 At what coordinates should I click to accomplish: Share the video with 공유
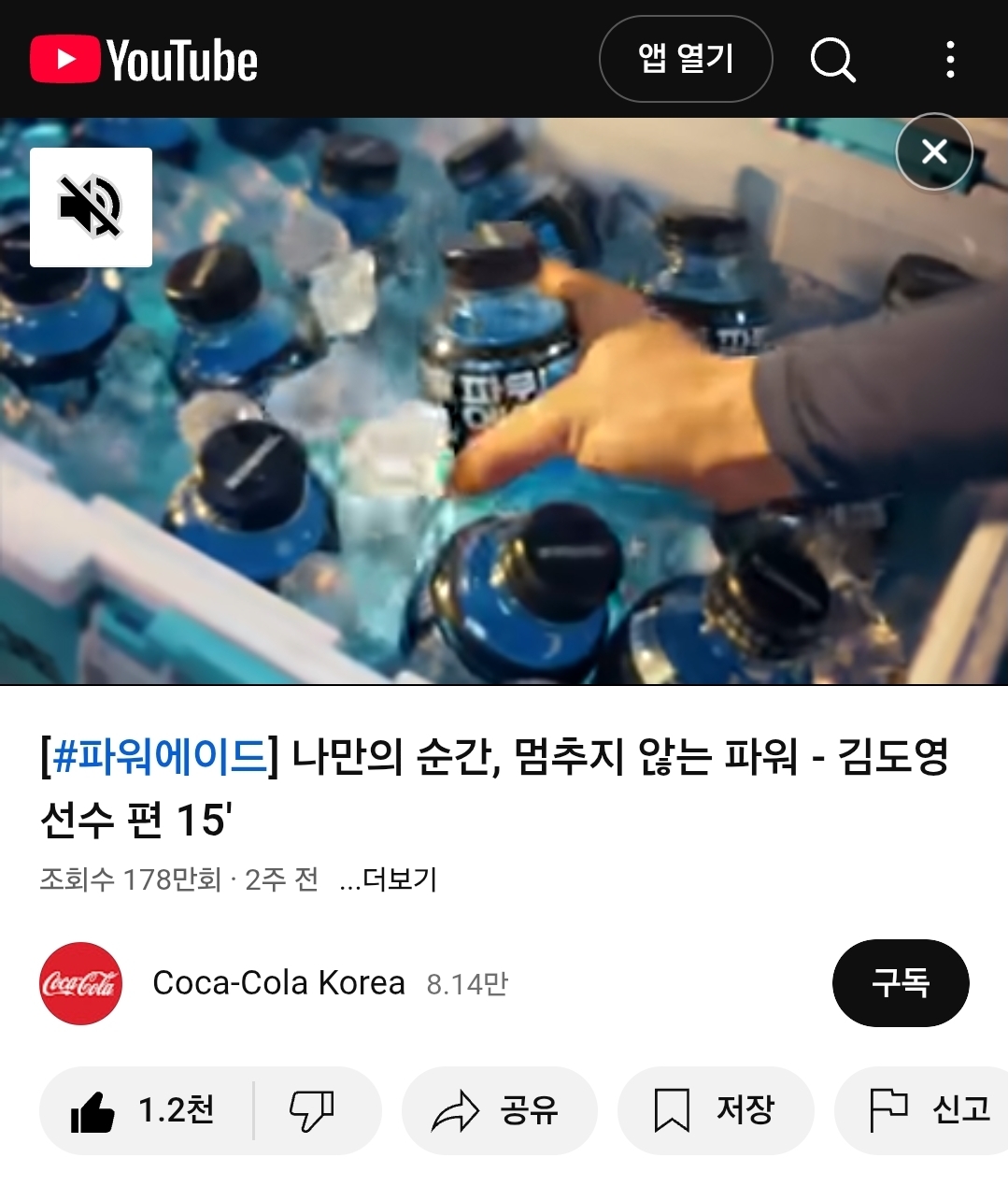498,1110
